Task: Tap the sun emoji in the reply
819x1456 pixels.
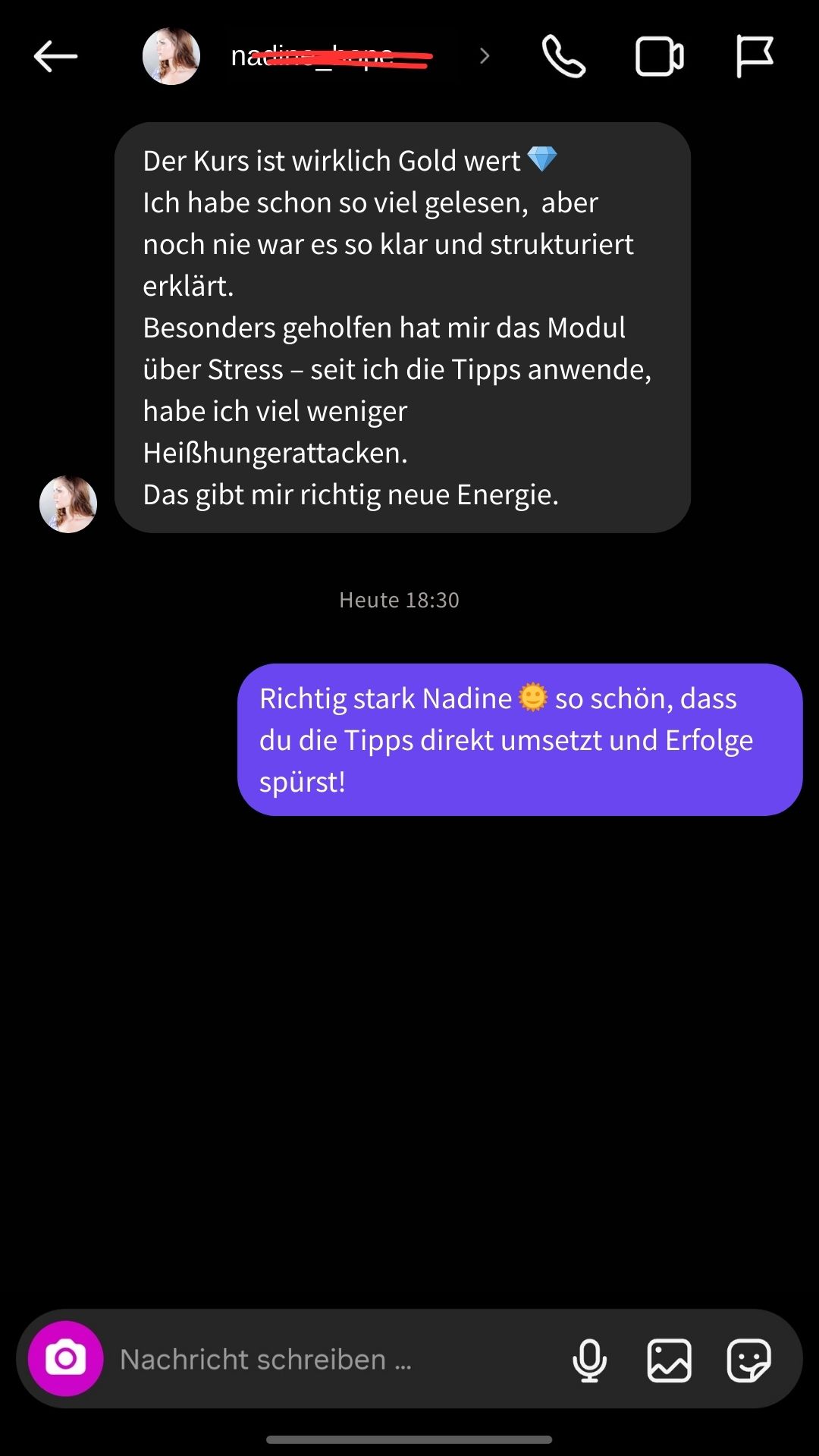Action: pos(533,699)
